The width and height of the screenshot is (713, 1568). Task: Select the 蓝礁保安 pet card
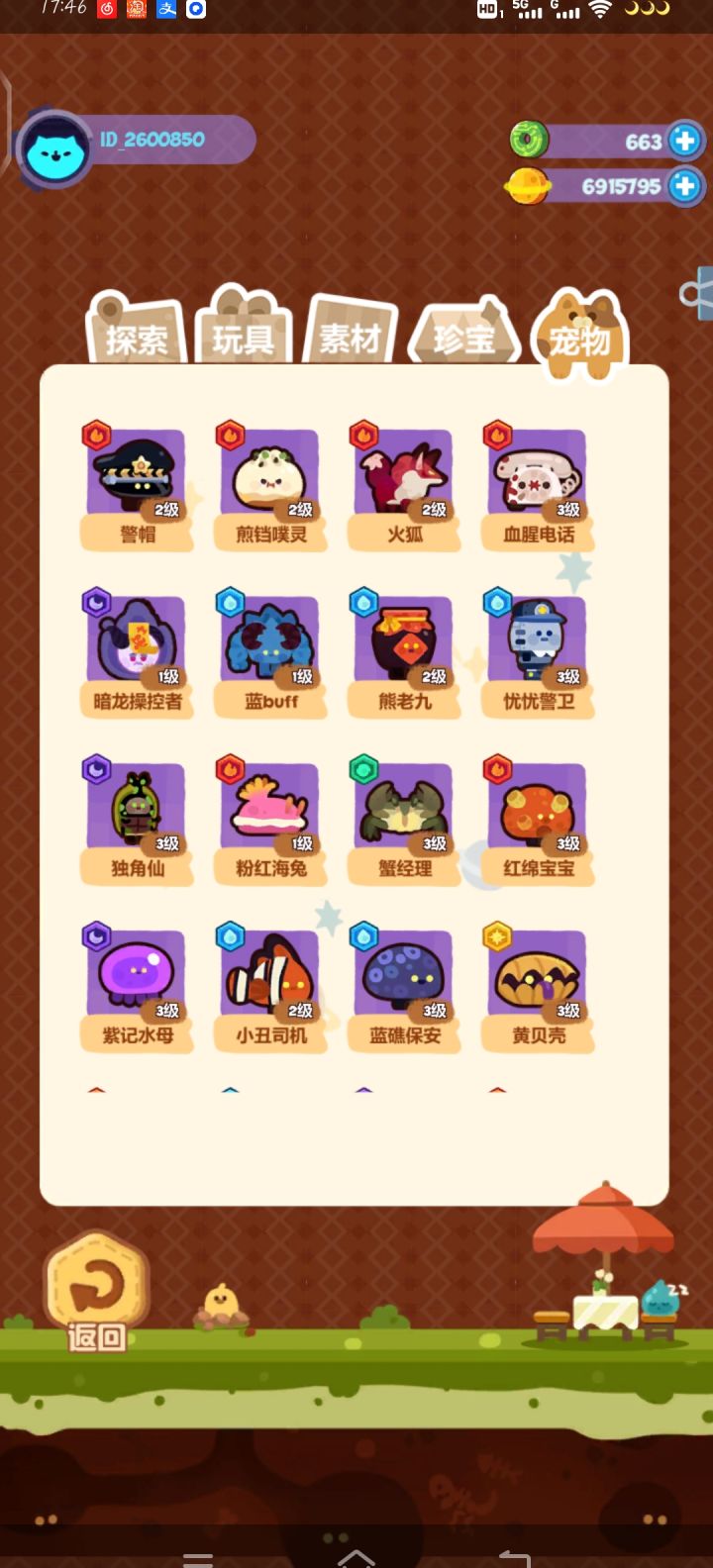coord(403,978)
